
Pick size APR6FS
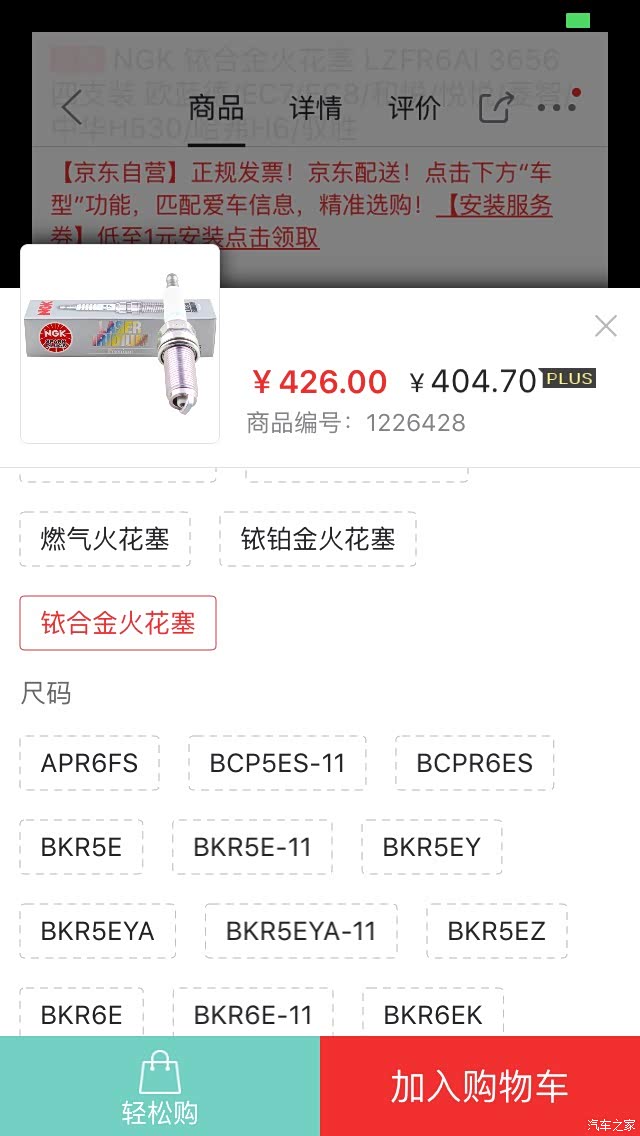pos(89,764)
